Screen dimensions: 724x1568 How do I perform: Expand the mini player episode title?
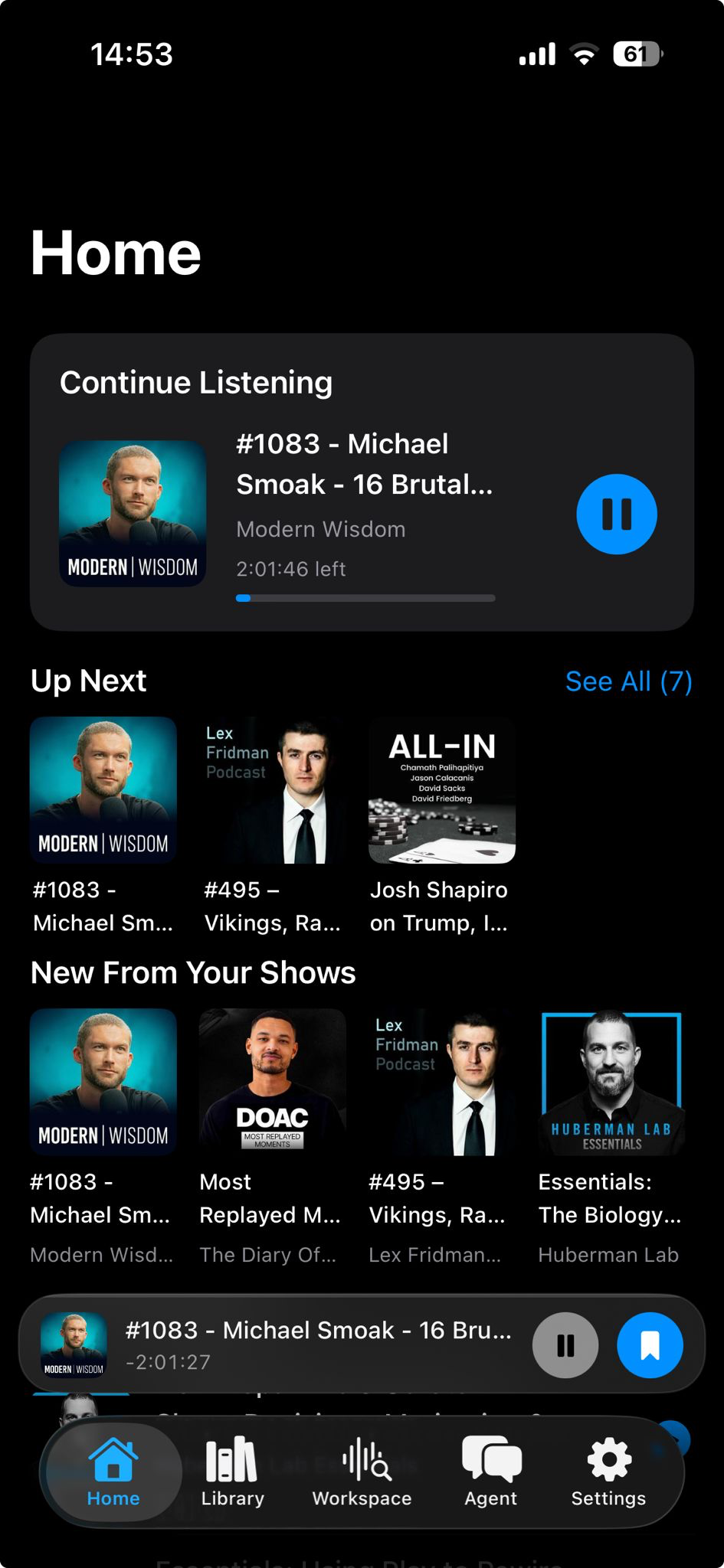click(318, 1331)
